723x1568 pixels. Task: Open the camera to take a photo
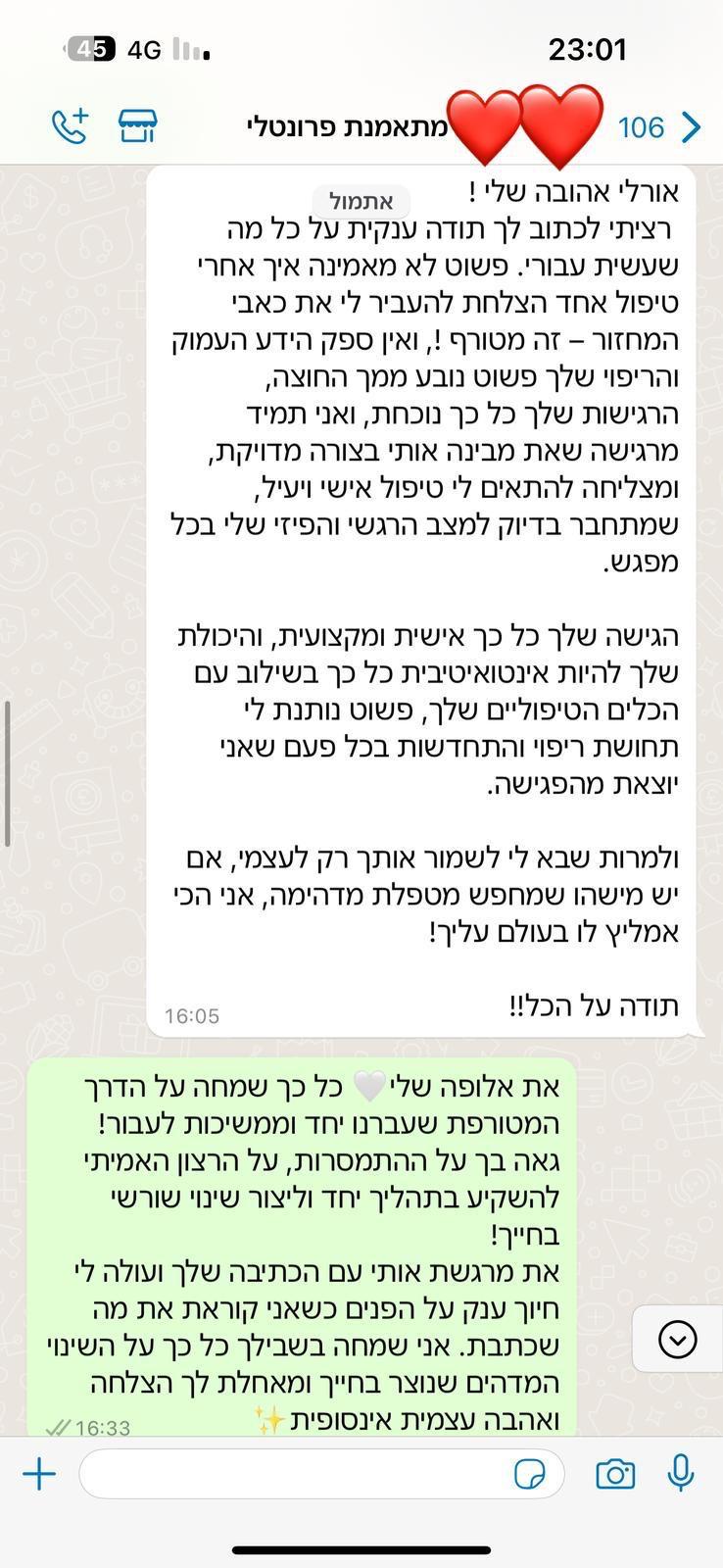point(615,1473)
